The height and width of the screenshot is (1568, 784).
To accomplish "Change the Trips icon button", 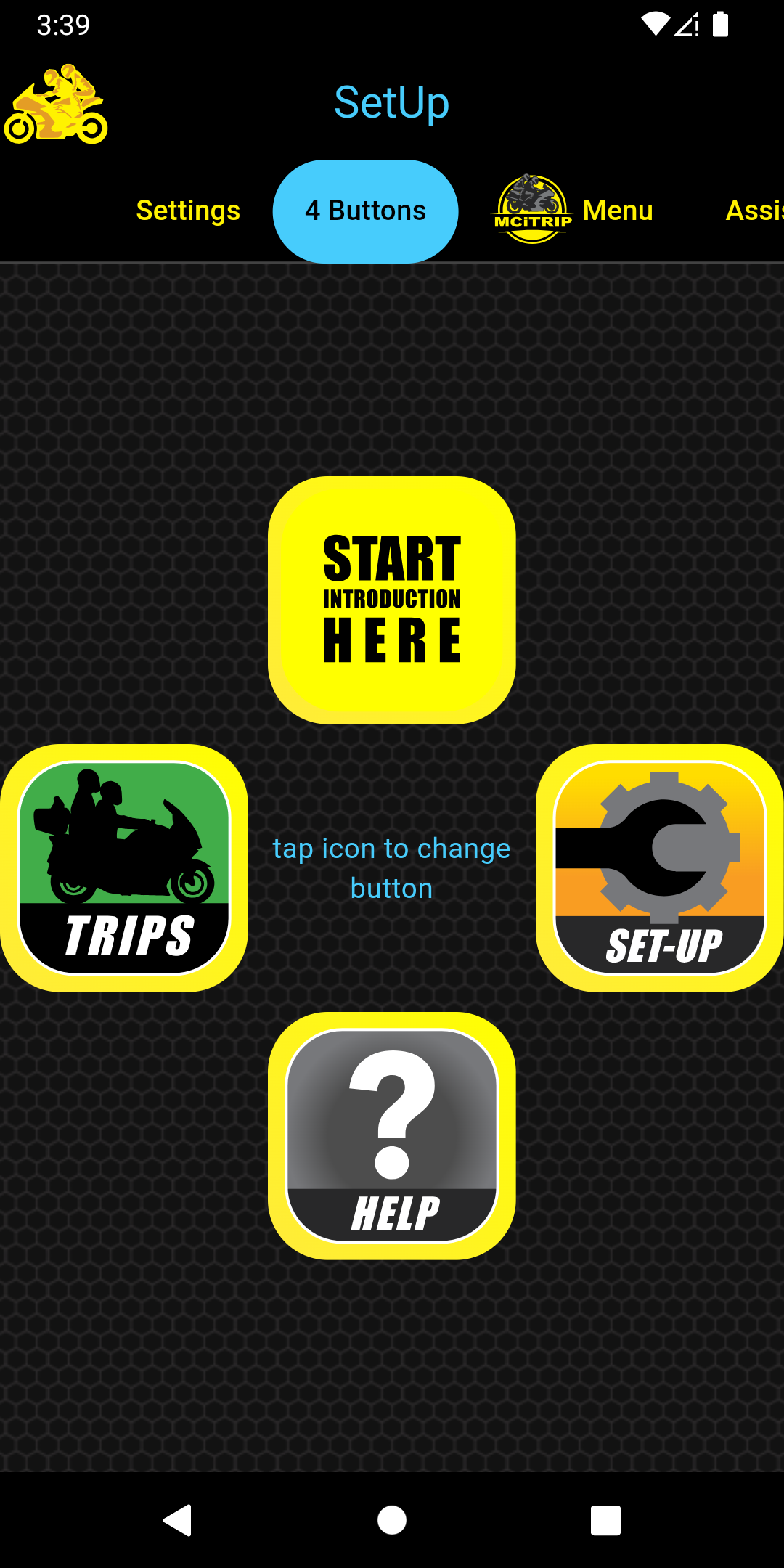I will pyautogui.click(x=124, y=867).
